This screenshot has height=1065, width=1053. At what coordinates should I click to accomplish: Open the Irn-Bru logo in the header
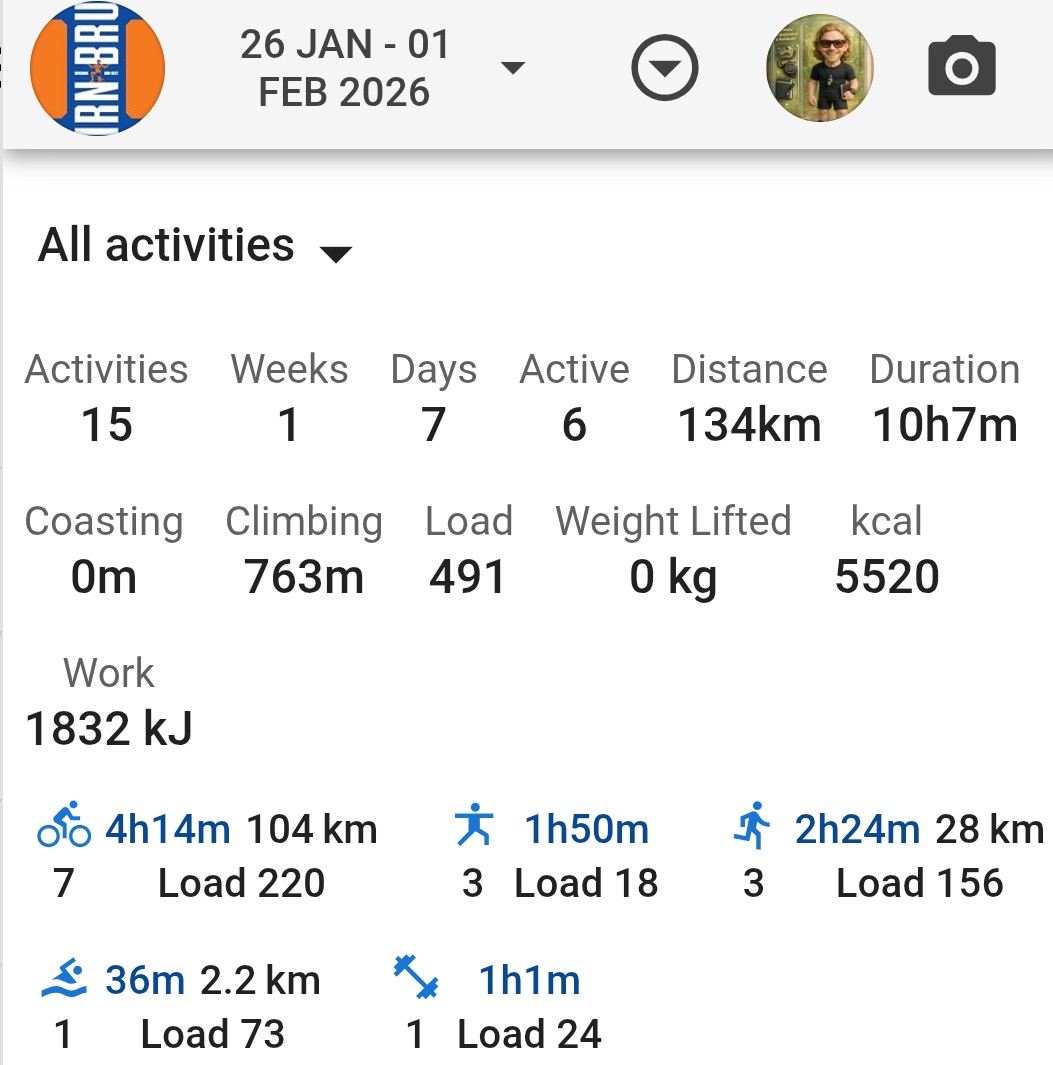point(97,69)
